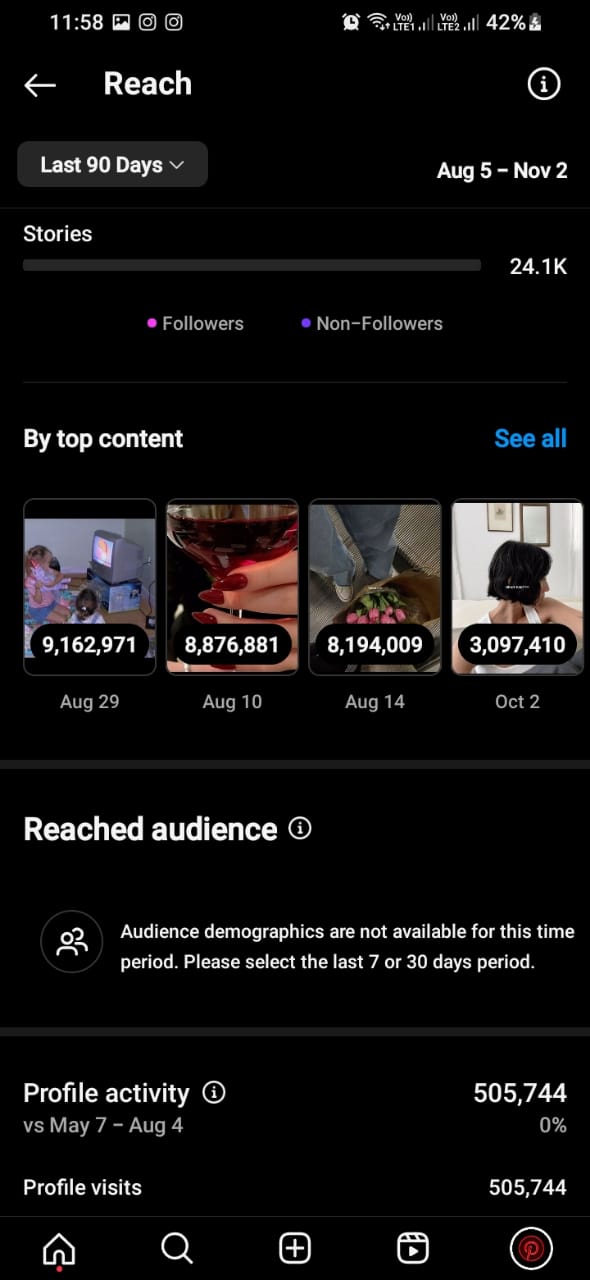Viewport: 590px width, 1280px height.
Task: Show info about Profile activity
Action: coord(214,1093)
